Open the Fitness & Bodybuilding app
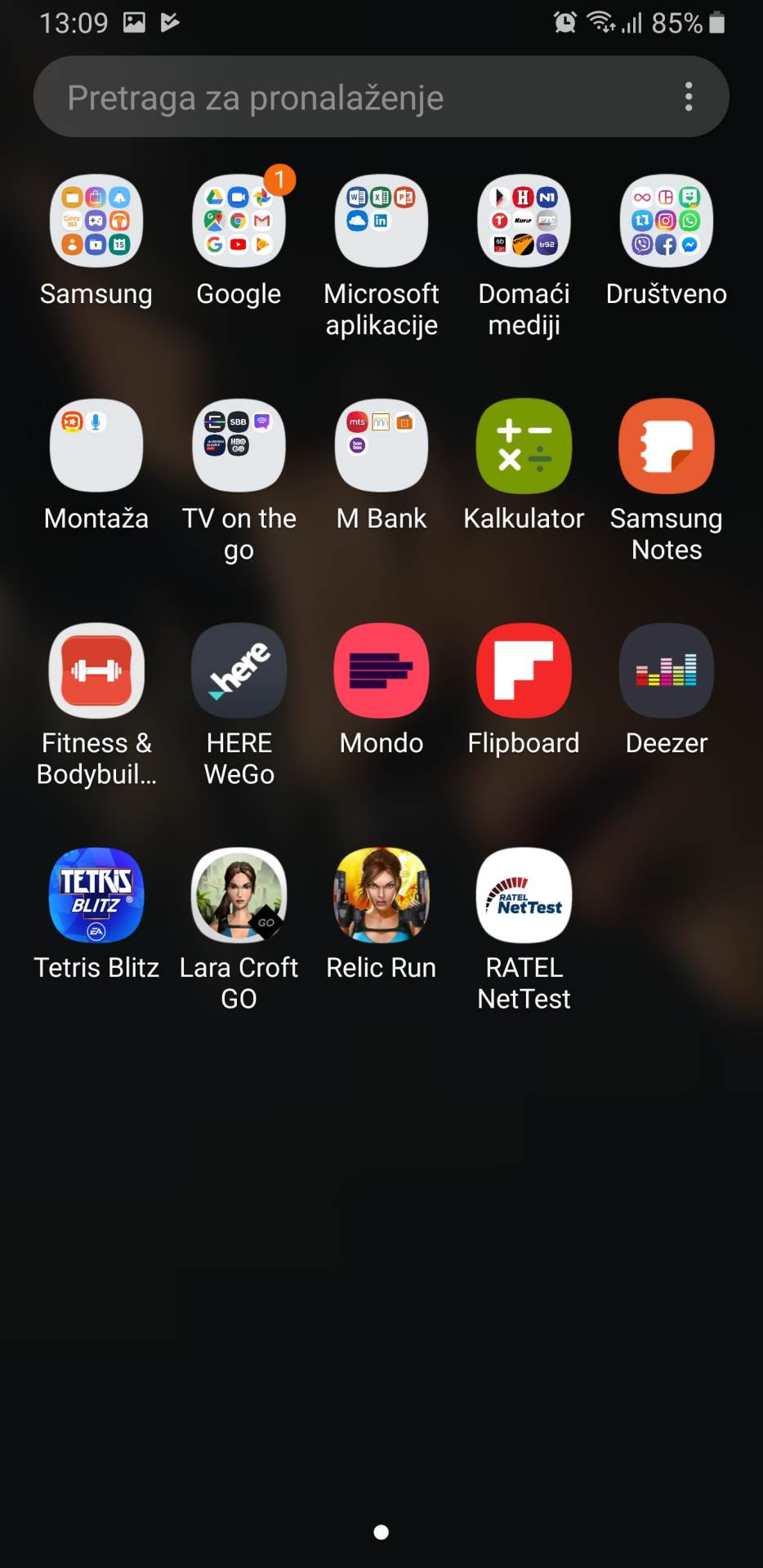Screen dimensions: 763x1568 96,670
